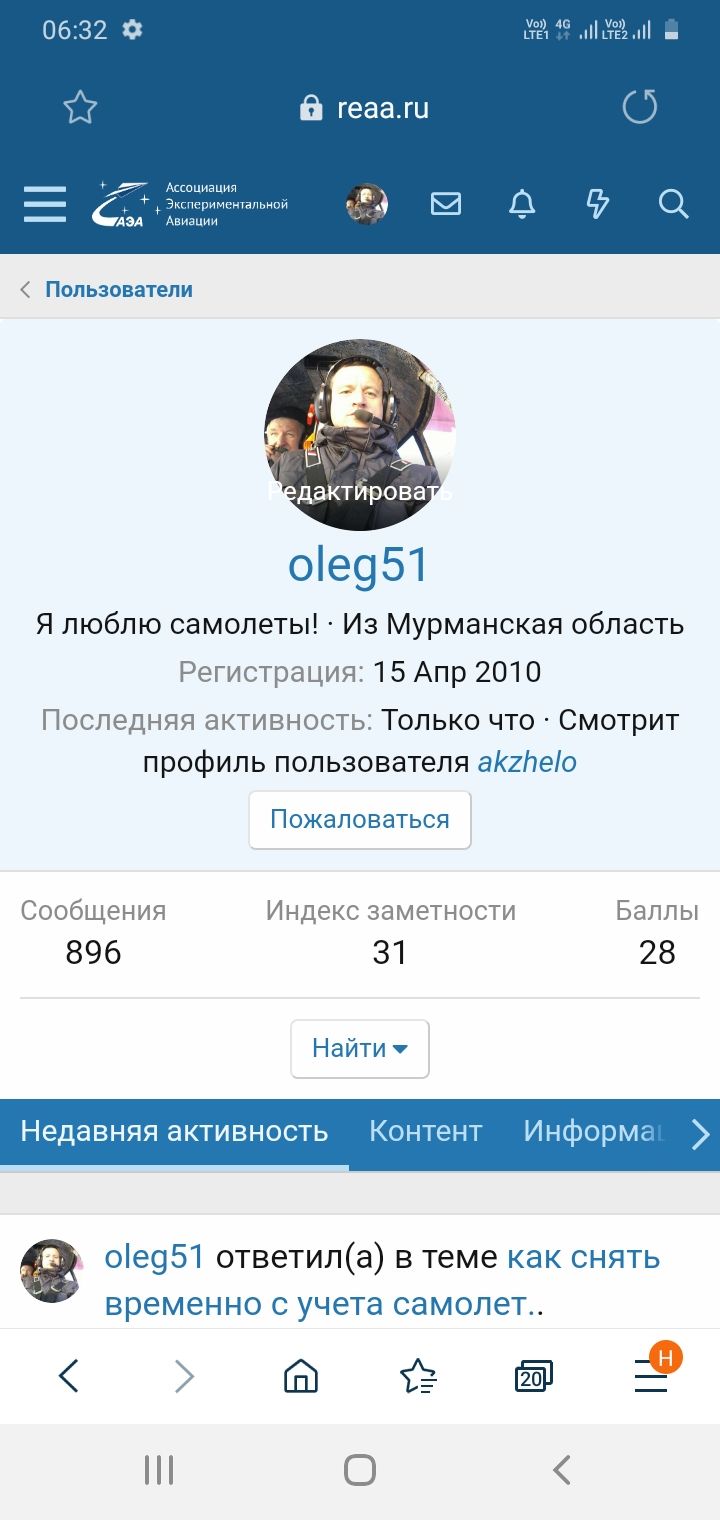Screen dimensions: 720x1520
Task: Expand the Найти options dropdown
Action: pyautogui.click(x=359, y=1048)
